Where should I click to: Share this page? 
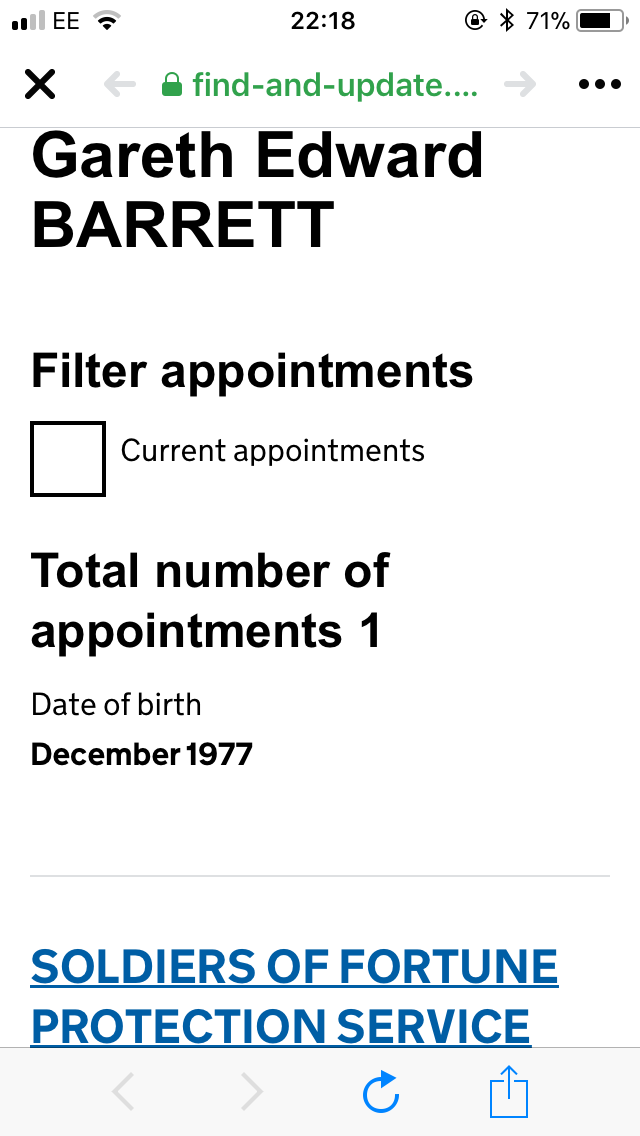tap(509, 1091)
